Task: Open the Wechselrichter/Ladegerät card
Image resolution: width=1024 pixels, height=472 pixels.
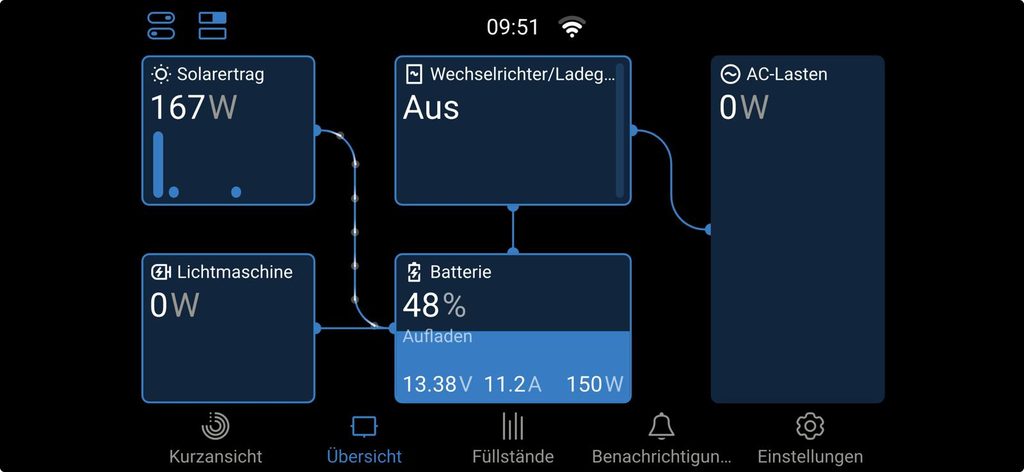Action: pyautogui.click(x=513, y=131)
